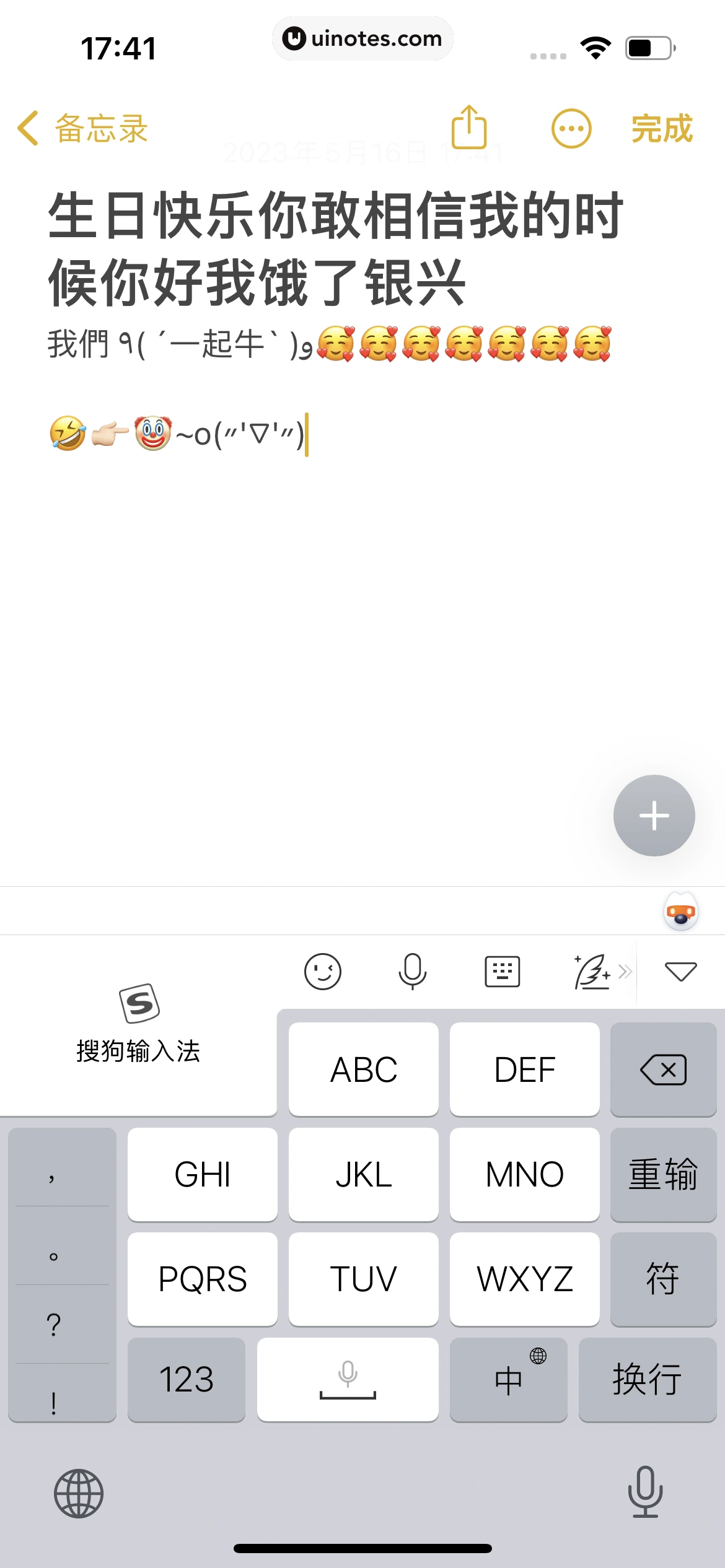
Task: Tap the yellow plus button in the note
Action: (x=654, y=816)
